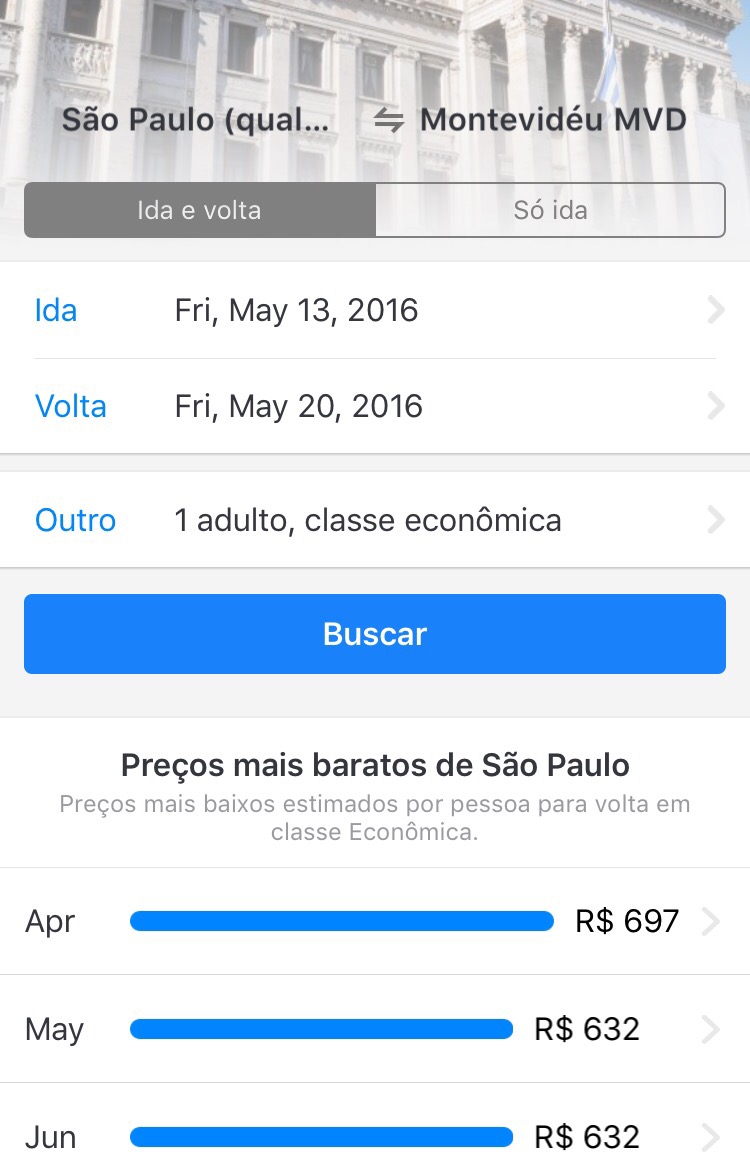The image size is (750, 1175).
Task: Open the Jun price row
Action: 375,1137
